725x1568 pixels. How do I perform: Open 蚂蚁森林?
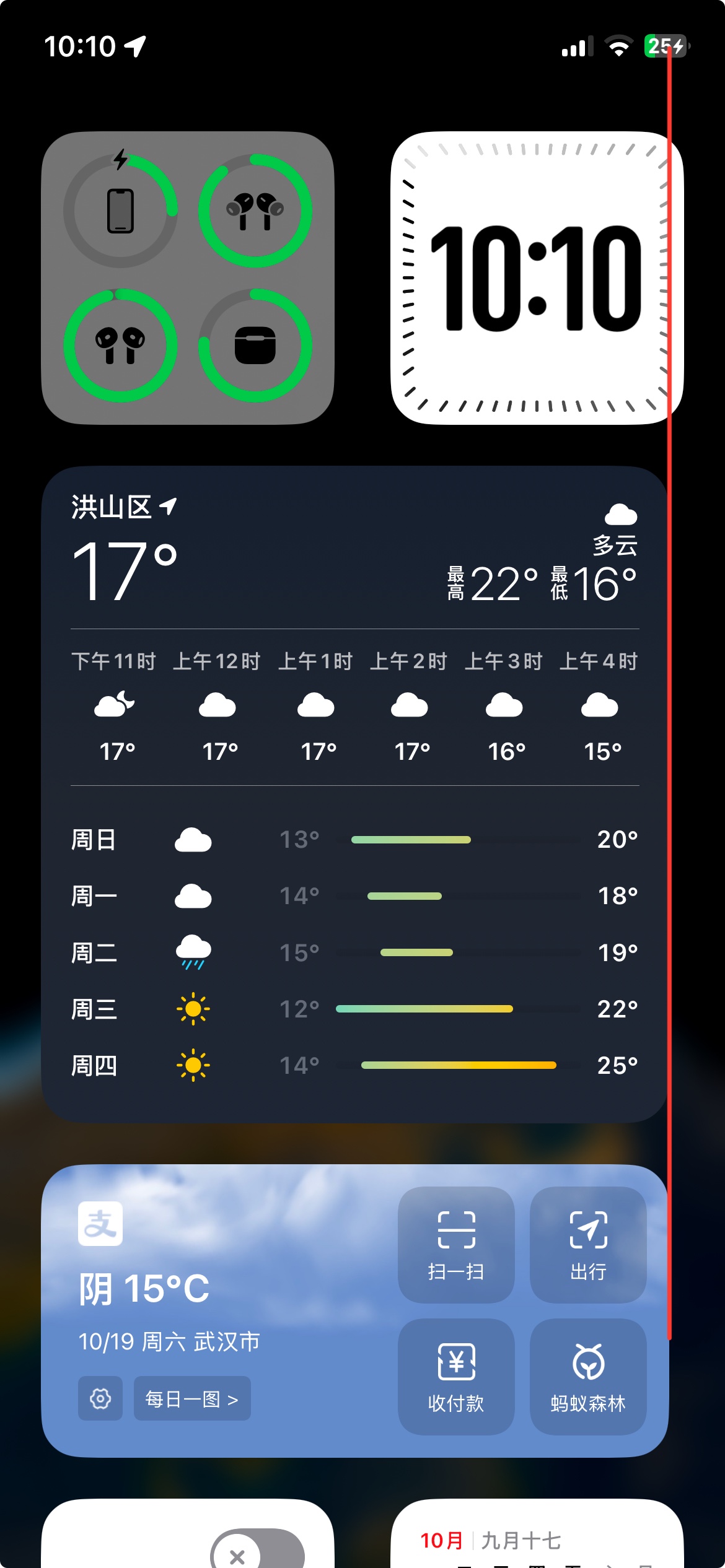point(588,1376)
